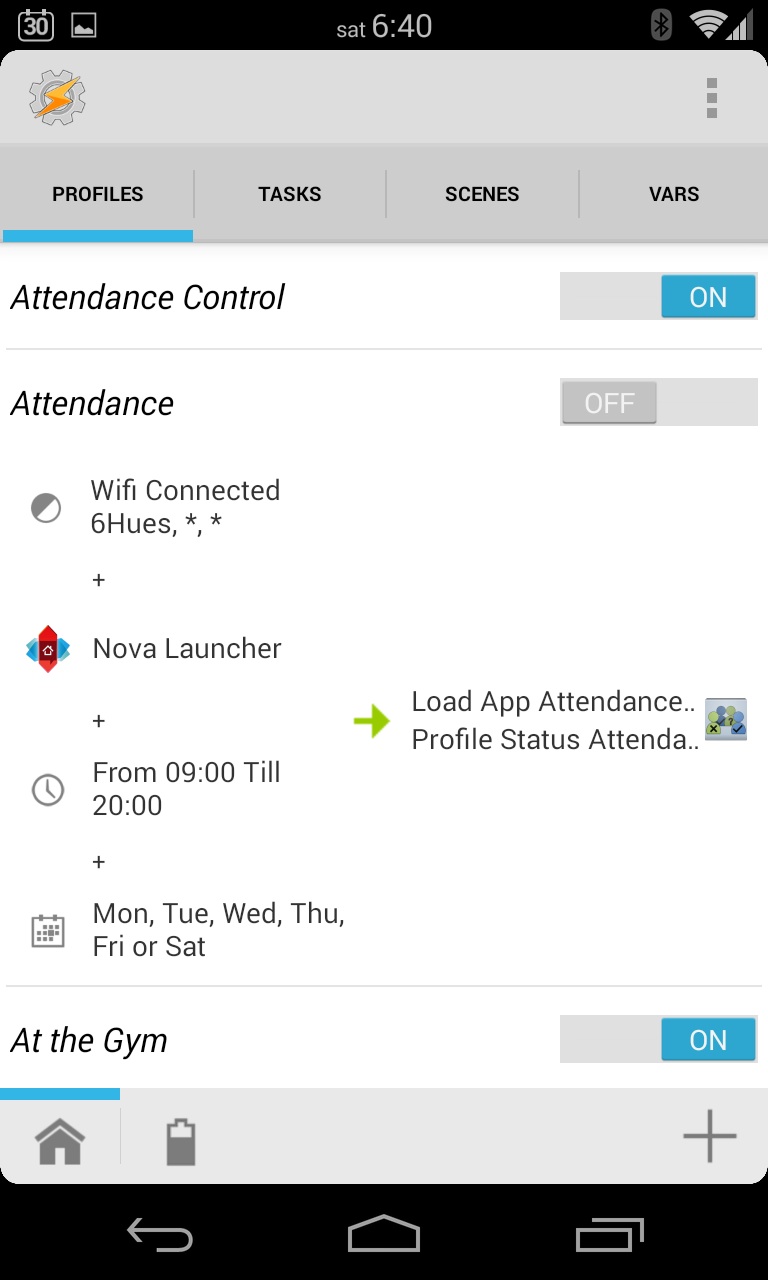Screen dimensions: 768x1280
Task: Go back with the system back button
Action: 160,1236
